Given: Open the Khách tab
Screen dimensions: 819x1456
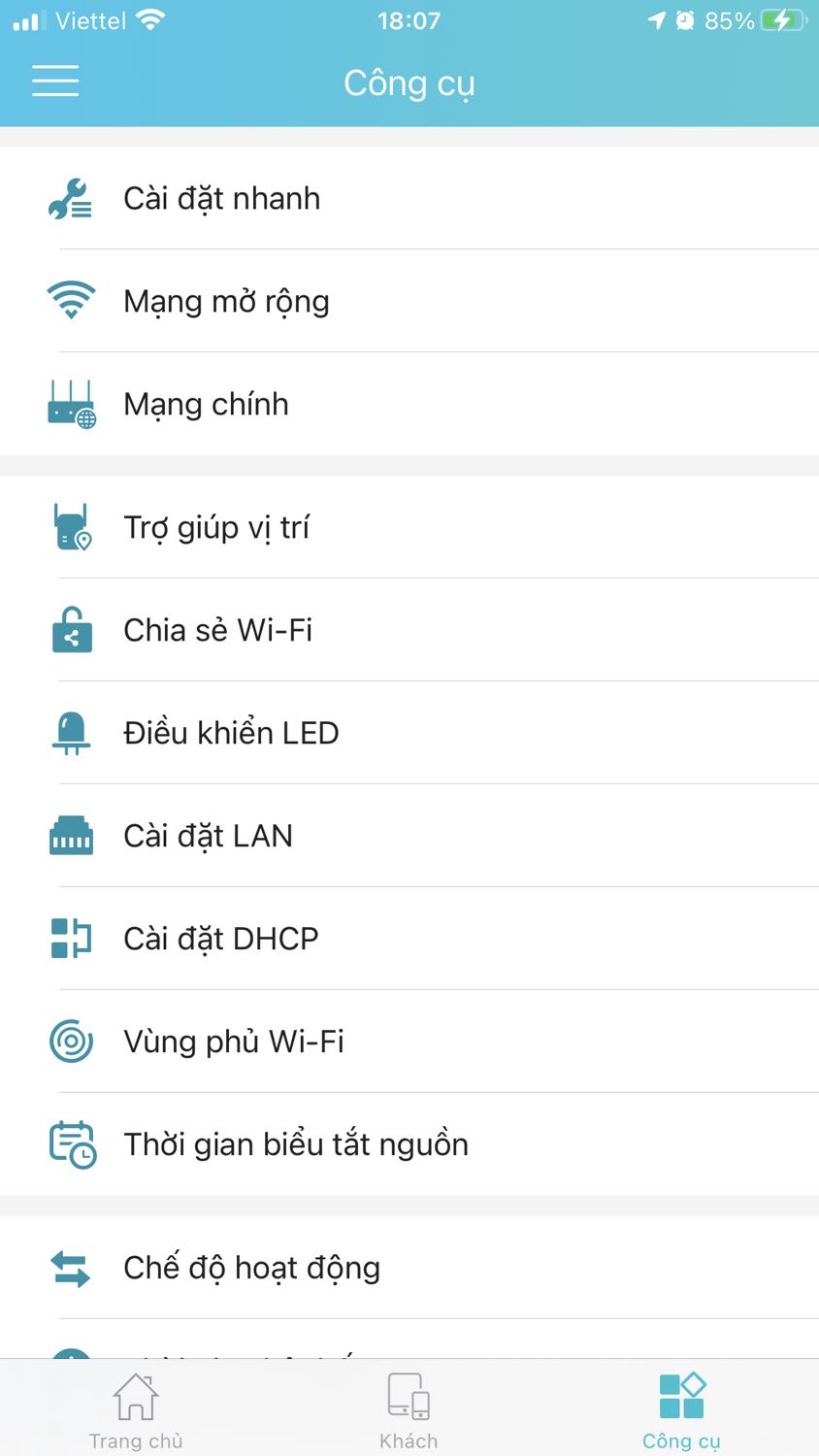Looking at the screenshot, I should coord(408,1407).
